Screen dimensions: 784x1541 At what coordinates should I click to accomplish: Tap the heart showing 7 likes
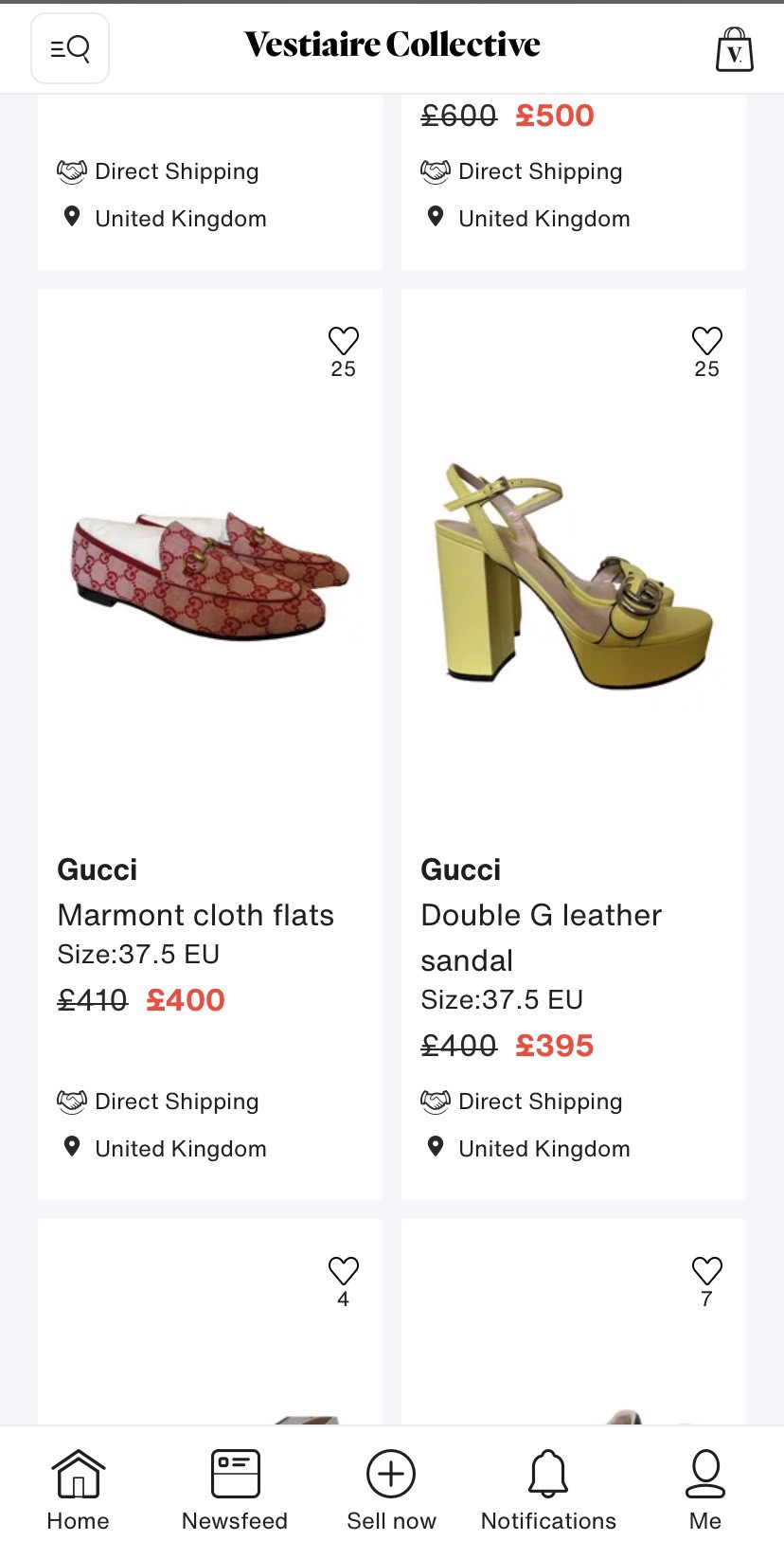pyautogui.click(x=705, y=1269)
